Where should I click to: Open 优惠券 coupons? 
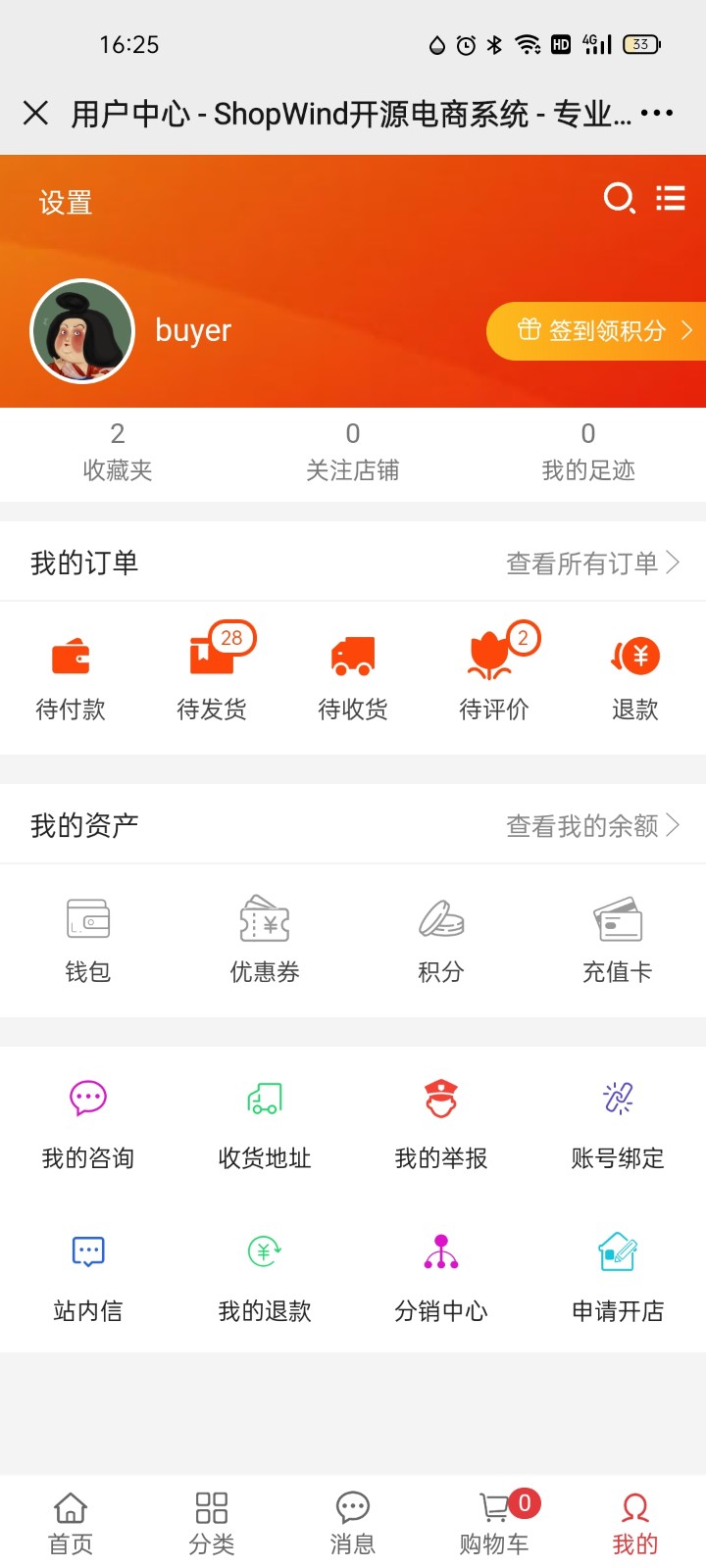pyautogui.click(x=265, y=941)
